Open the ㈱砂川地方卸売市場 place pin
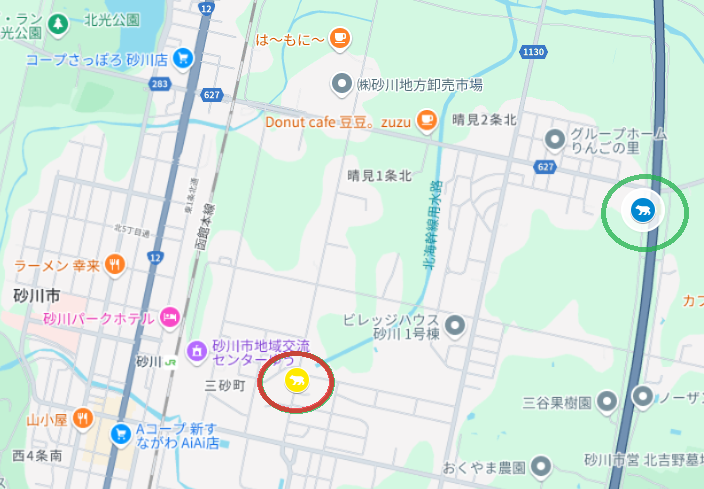 click(x=342, y=84)
